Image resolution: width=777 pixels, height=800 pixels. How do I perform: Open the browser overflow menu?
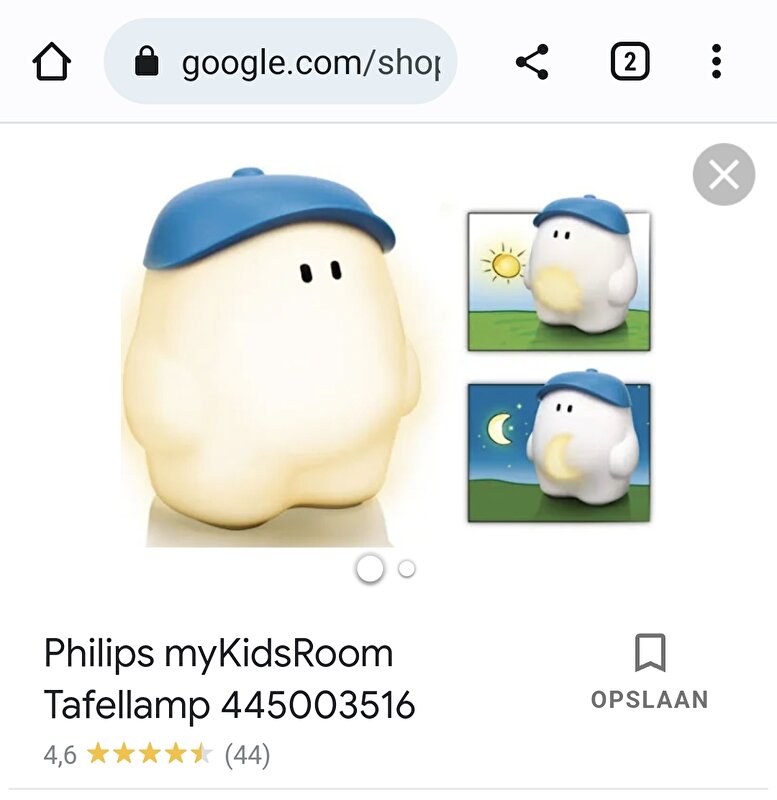(716, 63)
